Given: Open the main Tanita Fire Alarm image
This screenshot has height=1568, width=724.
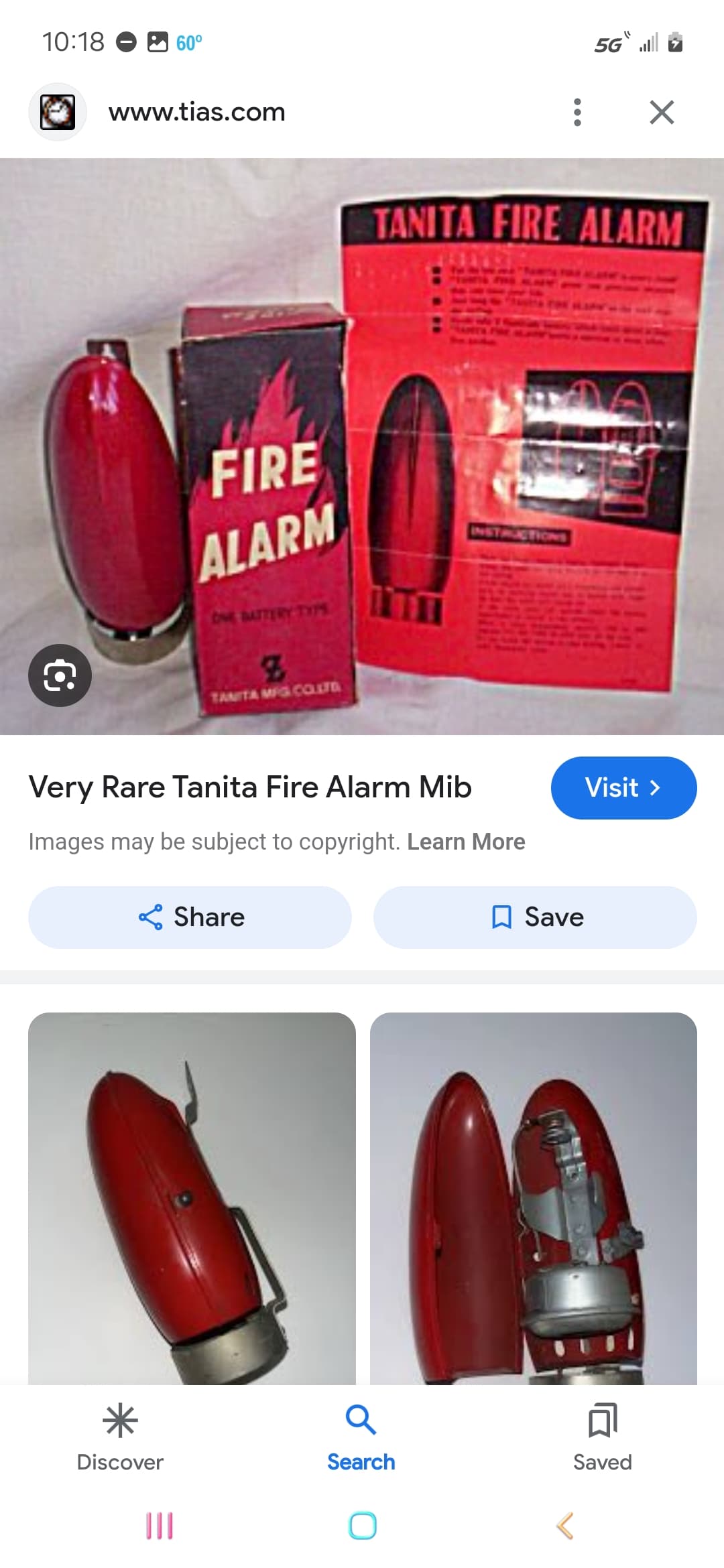Looking at the screenshot, I should (362, 446).
